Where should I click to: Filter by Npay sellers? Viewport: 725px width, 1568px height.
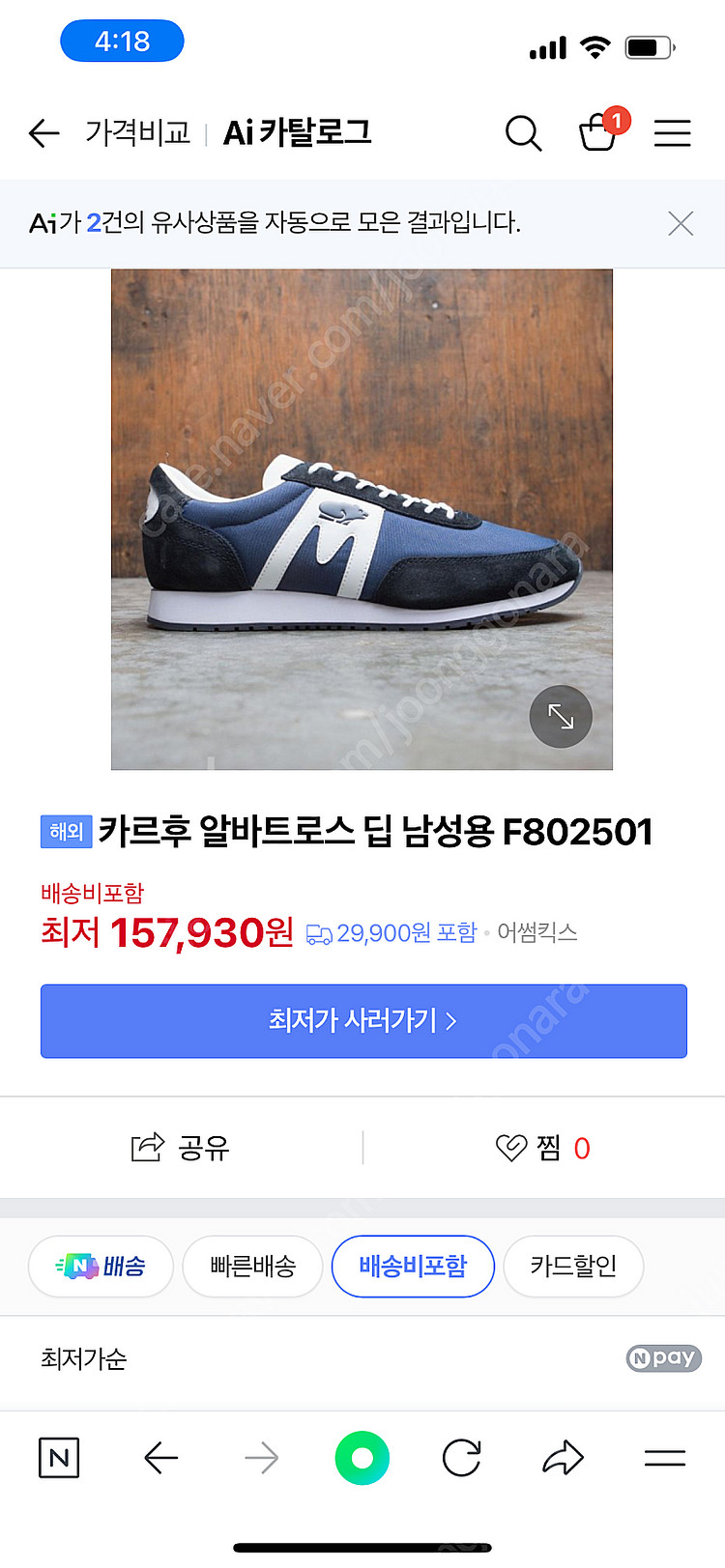[663, 1358]
